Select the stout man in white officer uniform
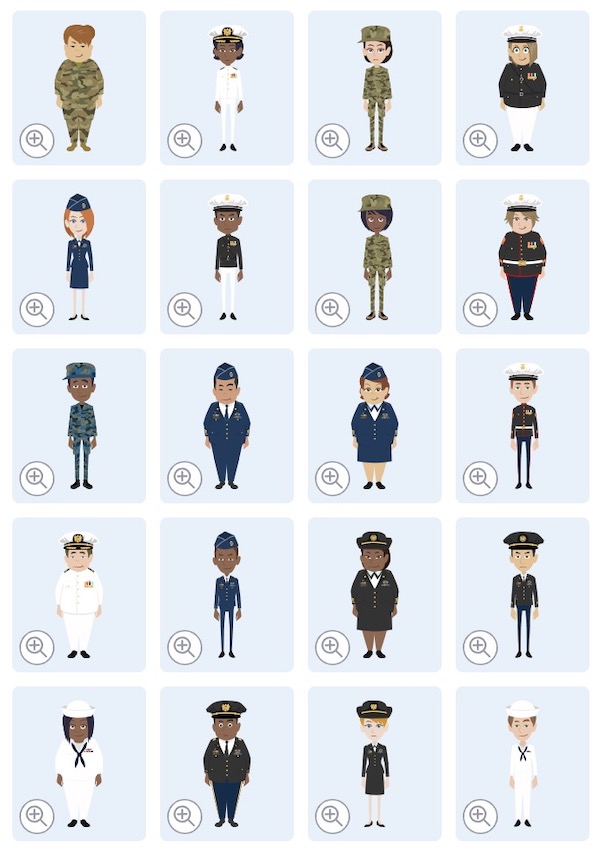The width and height of the screenshot is (600, 857). [x=79, y=595]
